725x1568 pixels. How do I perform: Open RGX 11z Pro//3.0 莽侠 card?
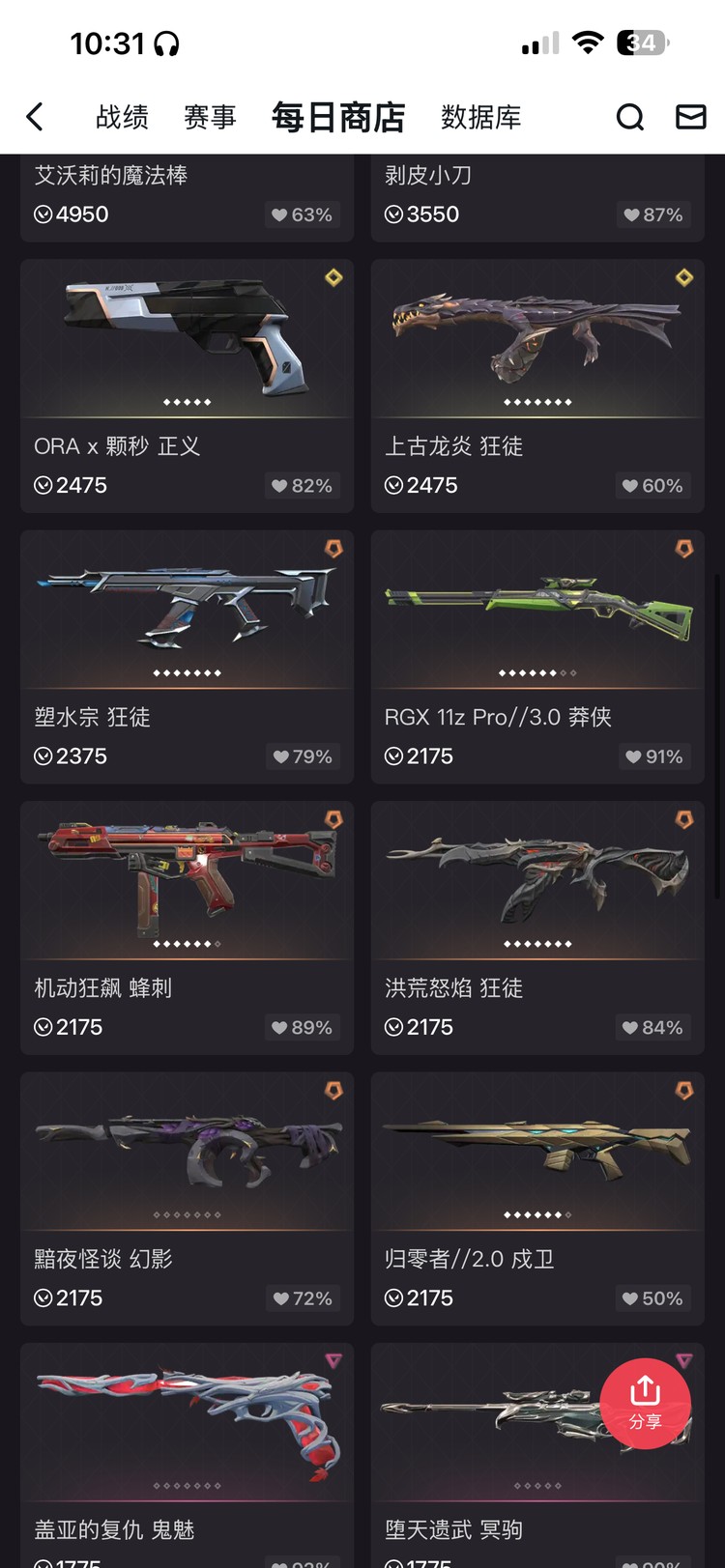tap(537, 656)
